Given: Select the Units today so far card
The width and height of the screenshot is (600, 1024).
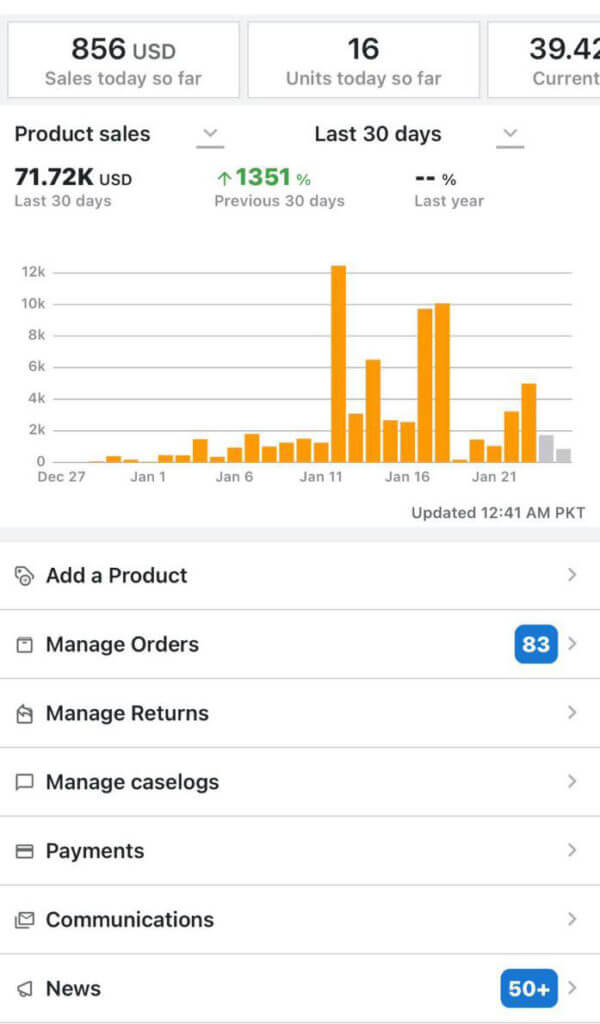Looking at the screenshot, I should click(363, 60).
